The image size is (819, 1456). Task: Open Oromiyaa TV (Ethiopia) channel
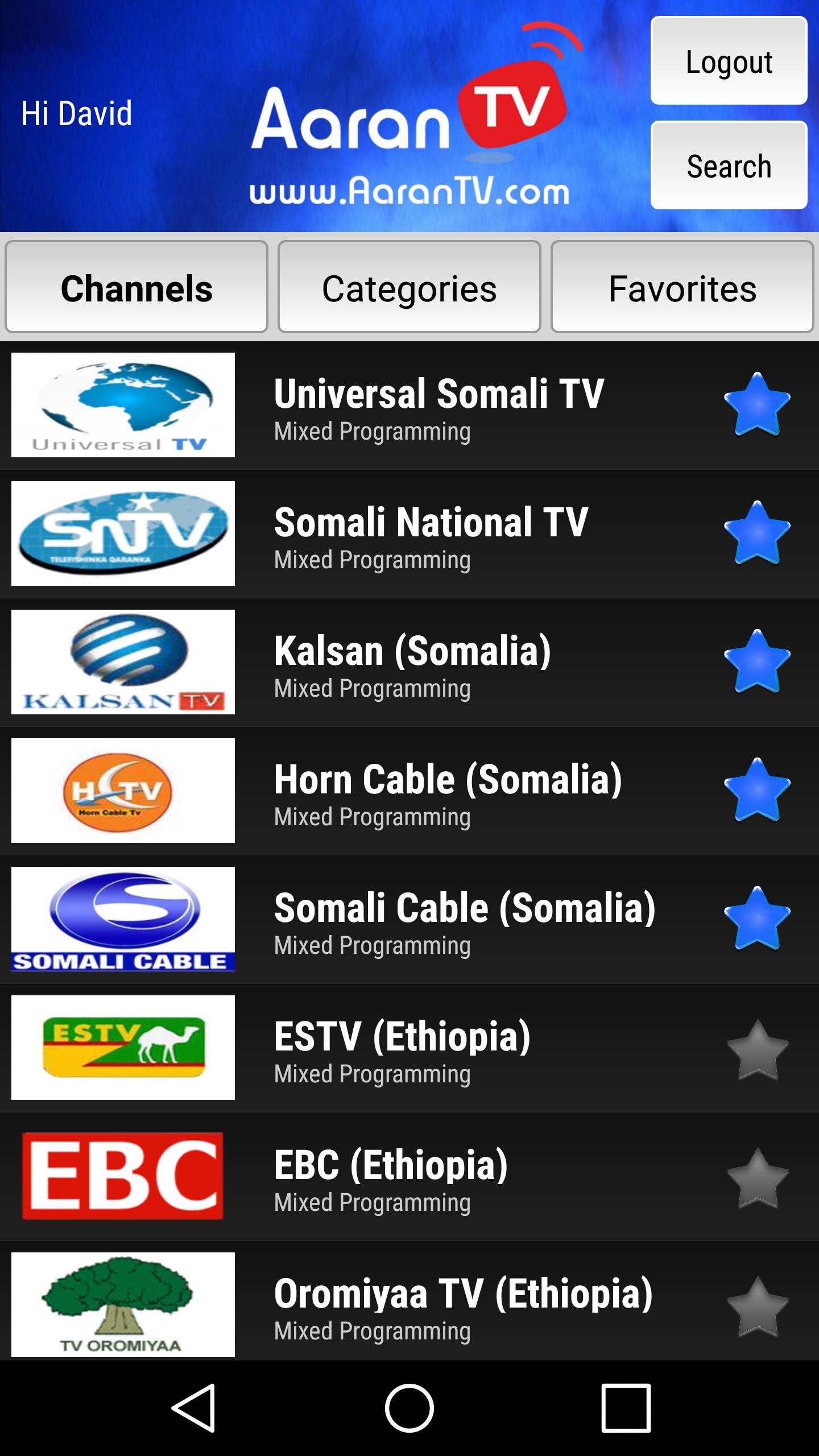click(x=463, y=1305)
